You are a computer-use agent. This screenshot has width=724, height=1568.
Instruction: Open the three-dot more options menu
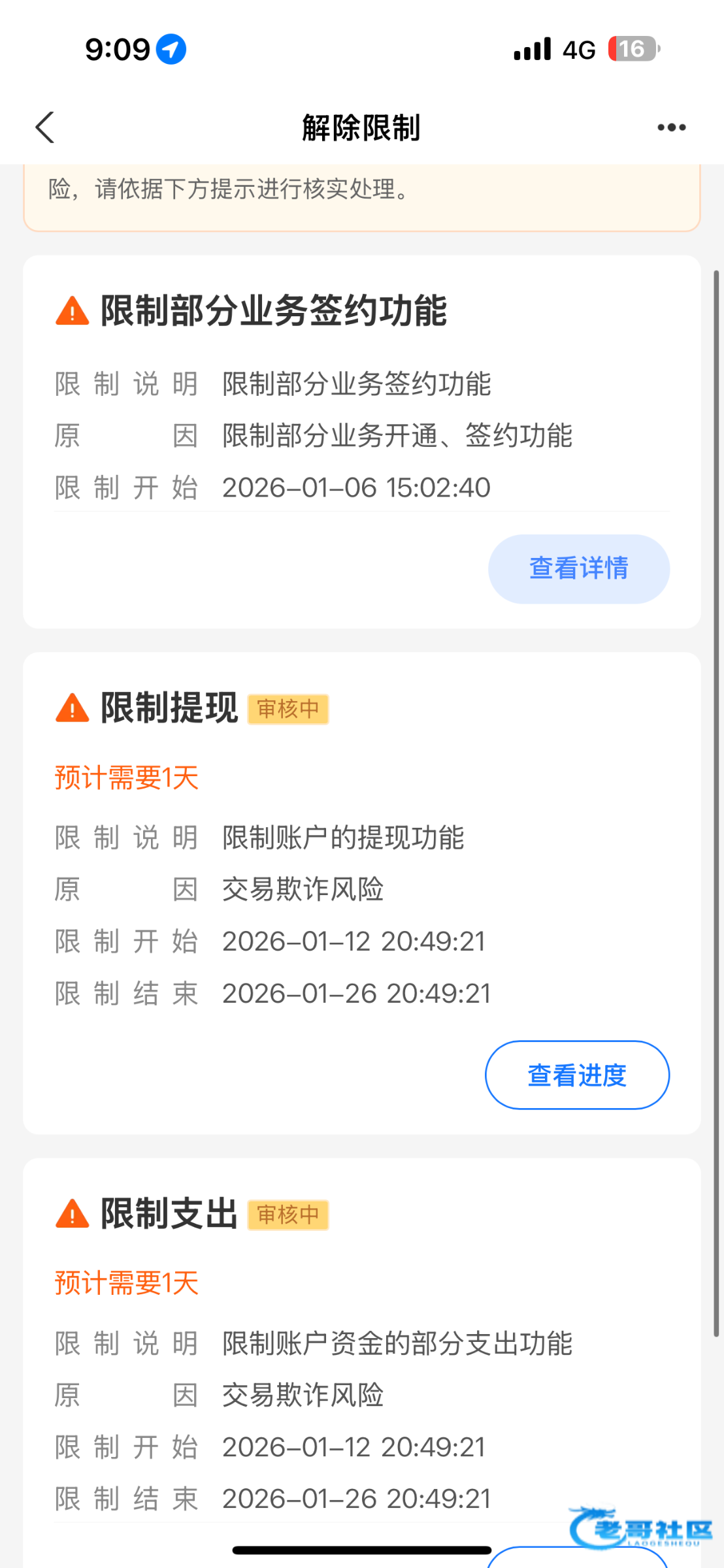click(x=671, y=127)
